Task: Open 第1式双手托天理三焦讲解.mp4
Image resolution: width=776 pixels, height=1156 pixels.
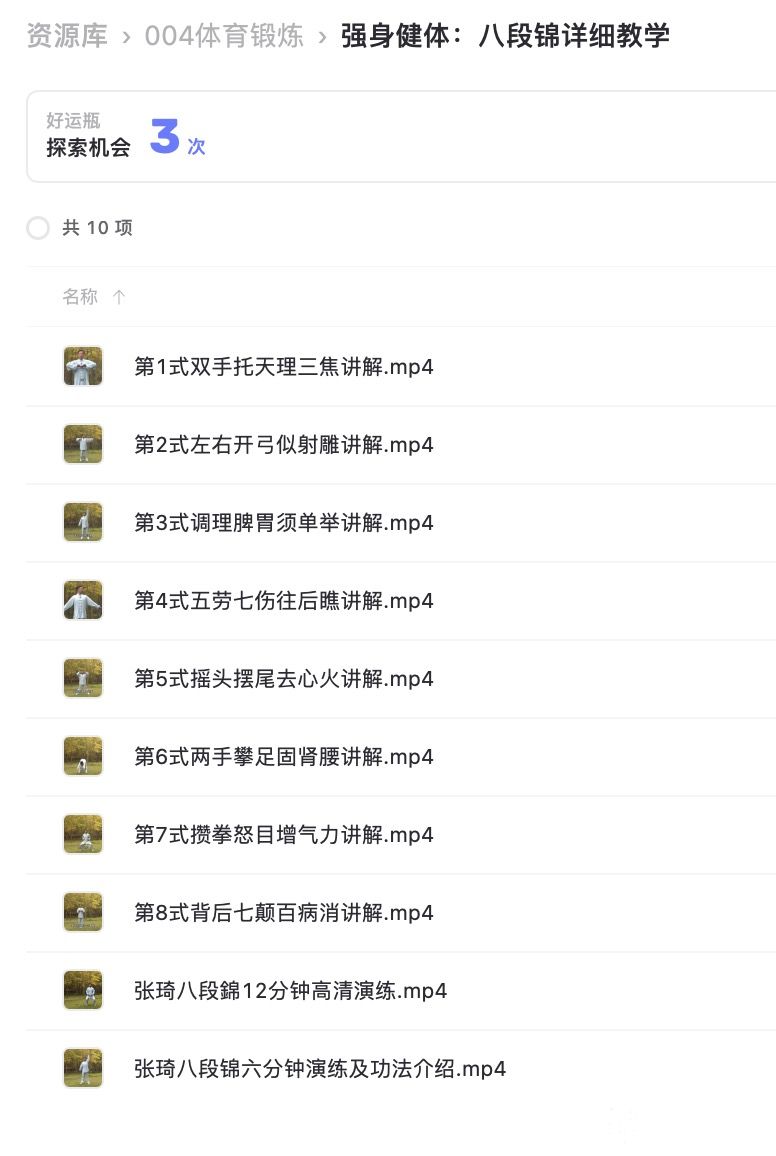Action: pos(283,367)
